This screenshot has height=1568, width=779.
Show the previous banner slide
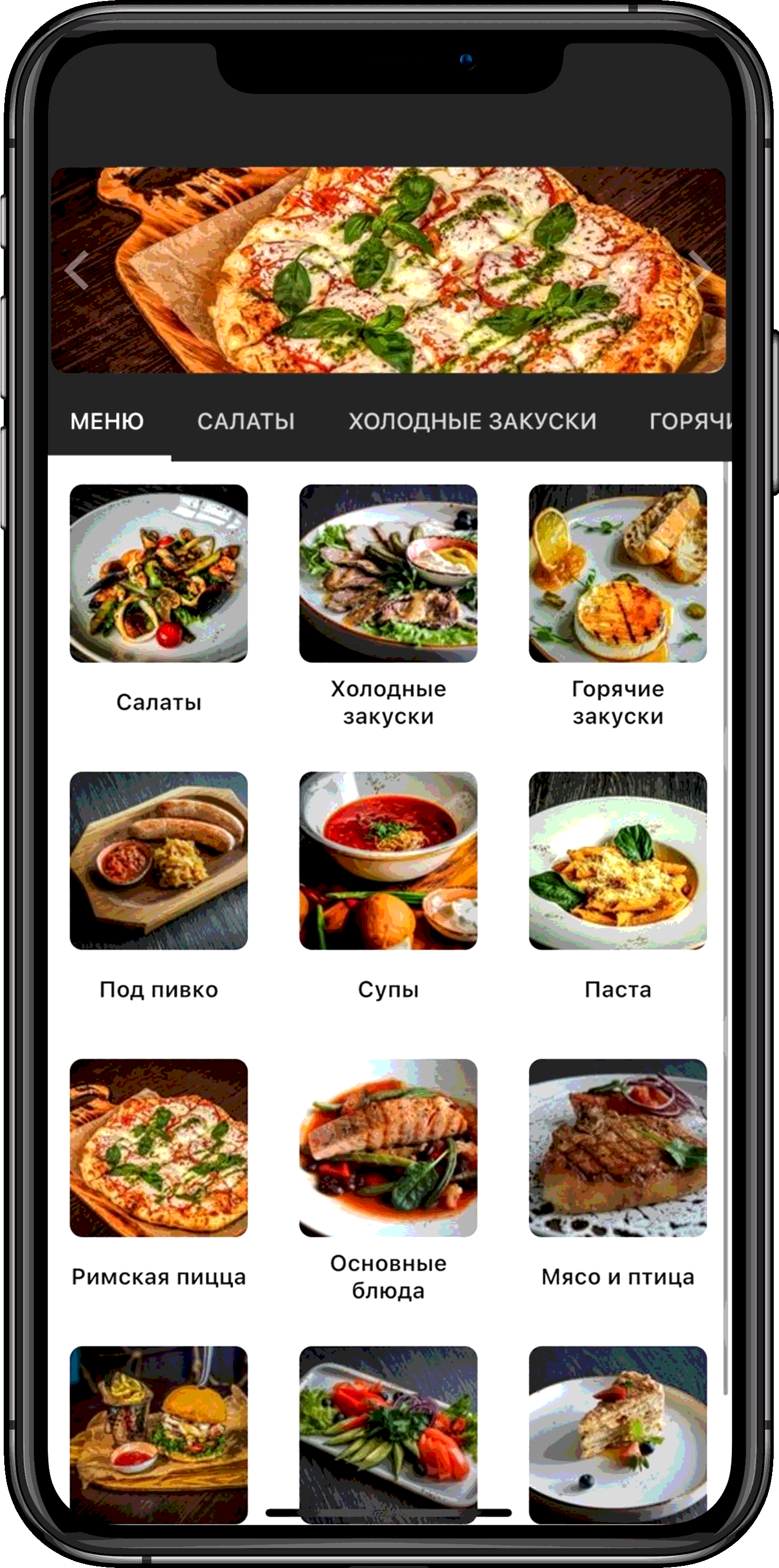[x=77, y=270]
